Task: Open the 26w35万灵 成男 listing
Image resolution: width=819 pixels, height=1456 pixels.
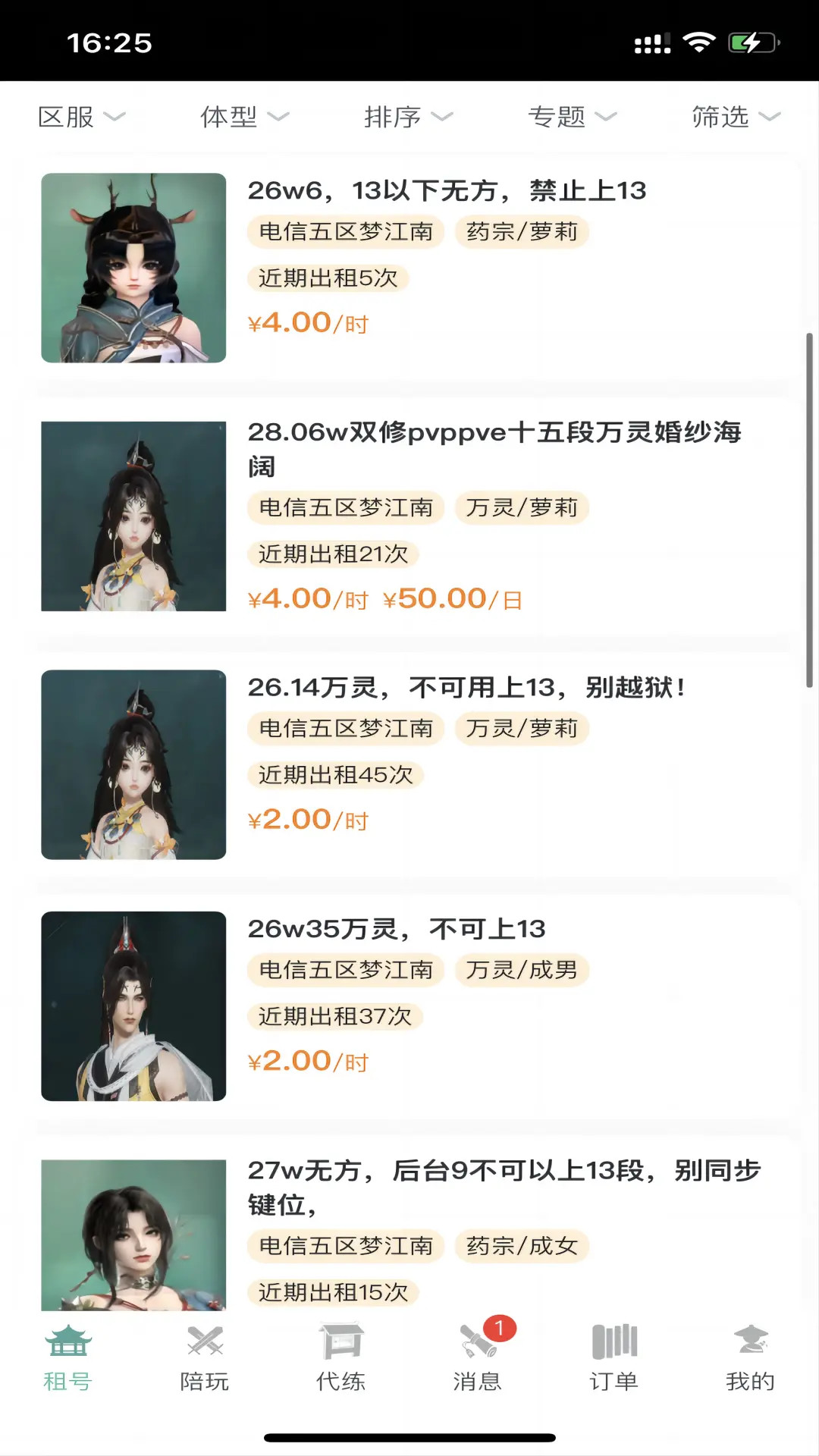Action: [x=397, y=929]
